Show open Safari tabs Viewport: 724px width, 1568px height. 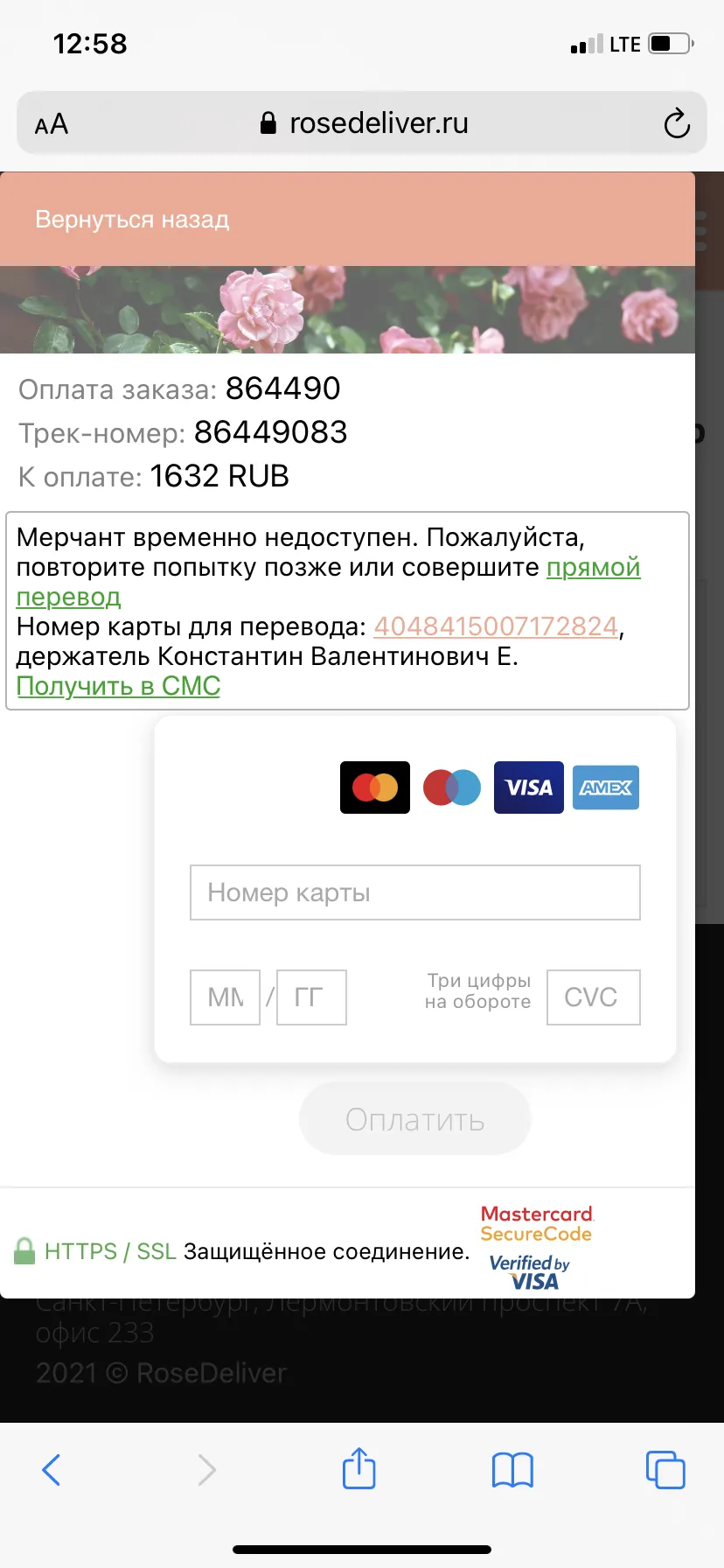click(665, 1470)
